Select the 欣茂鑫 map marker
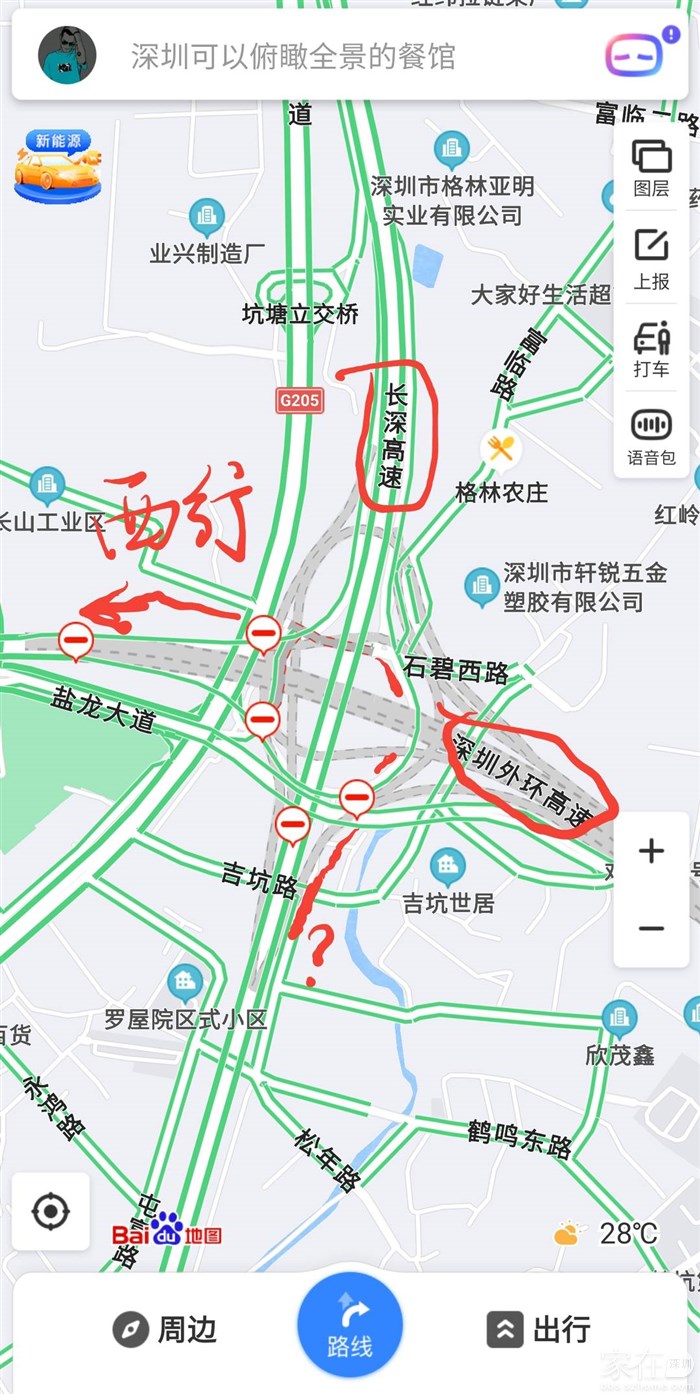This screenshot has width=700, height=1394. 620,1019
